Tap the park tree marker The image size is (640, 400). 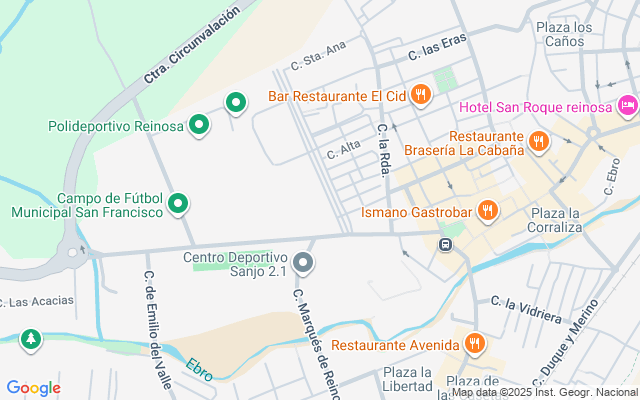pyautogui.click(x=31, y=339)
